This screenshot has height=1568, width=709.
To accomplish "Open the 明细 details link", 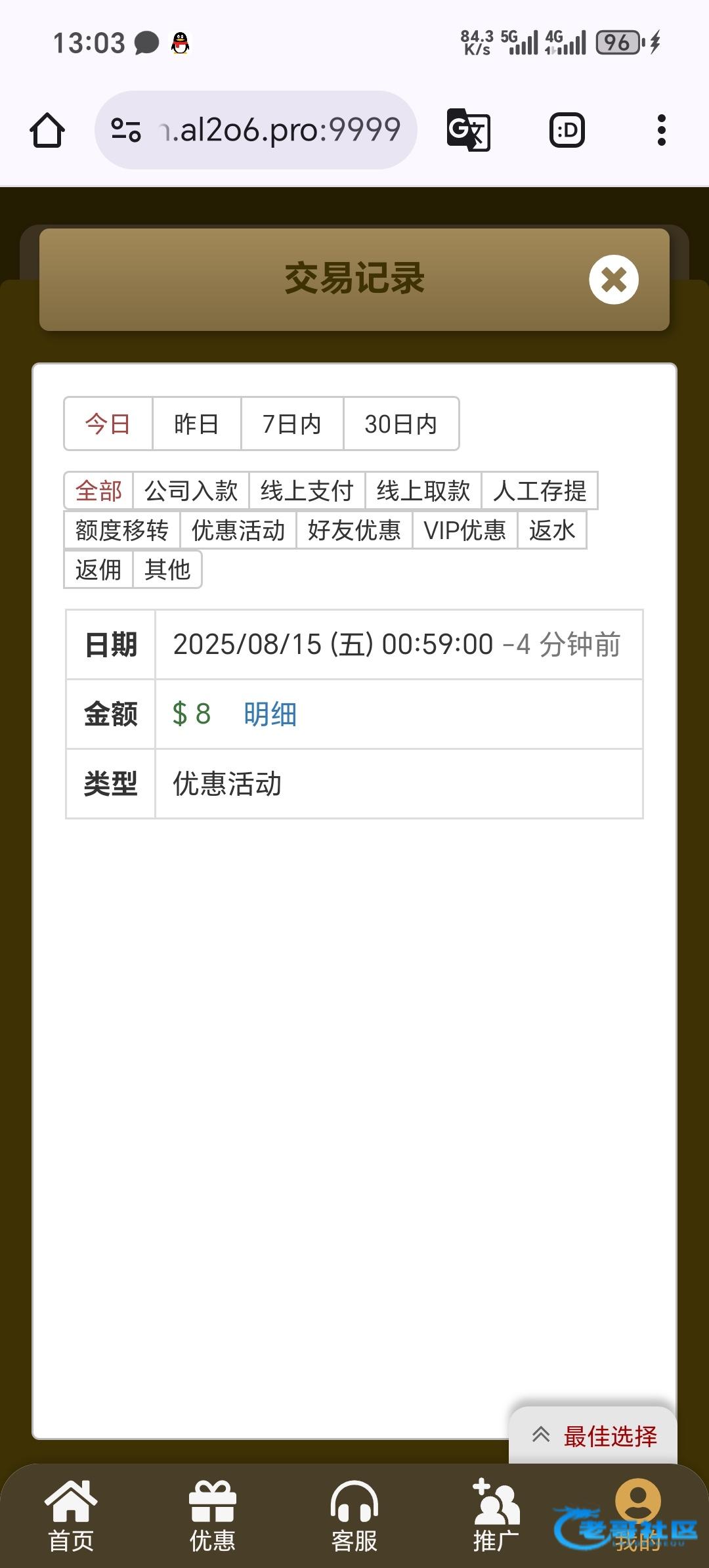I will click(270, 714).
